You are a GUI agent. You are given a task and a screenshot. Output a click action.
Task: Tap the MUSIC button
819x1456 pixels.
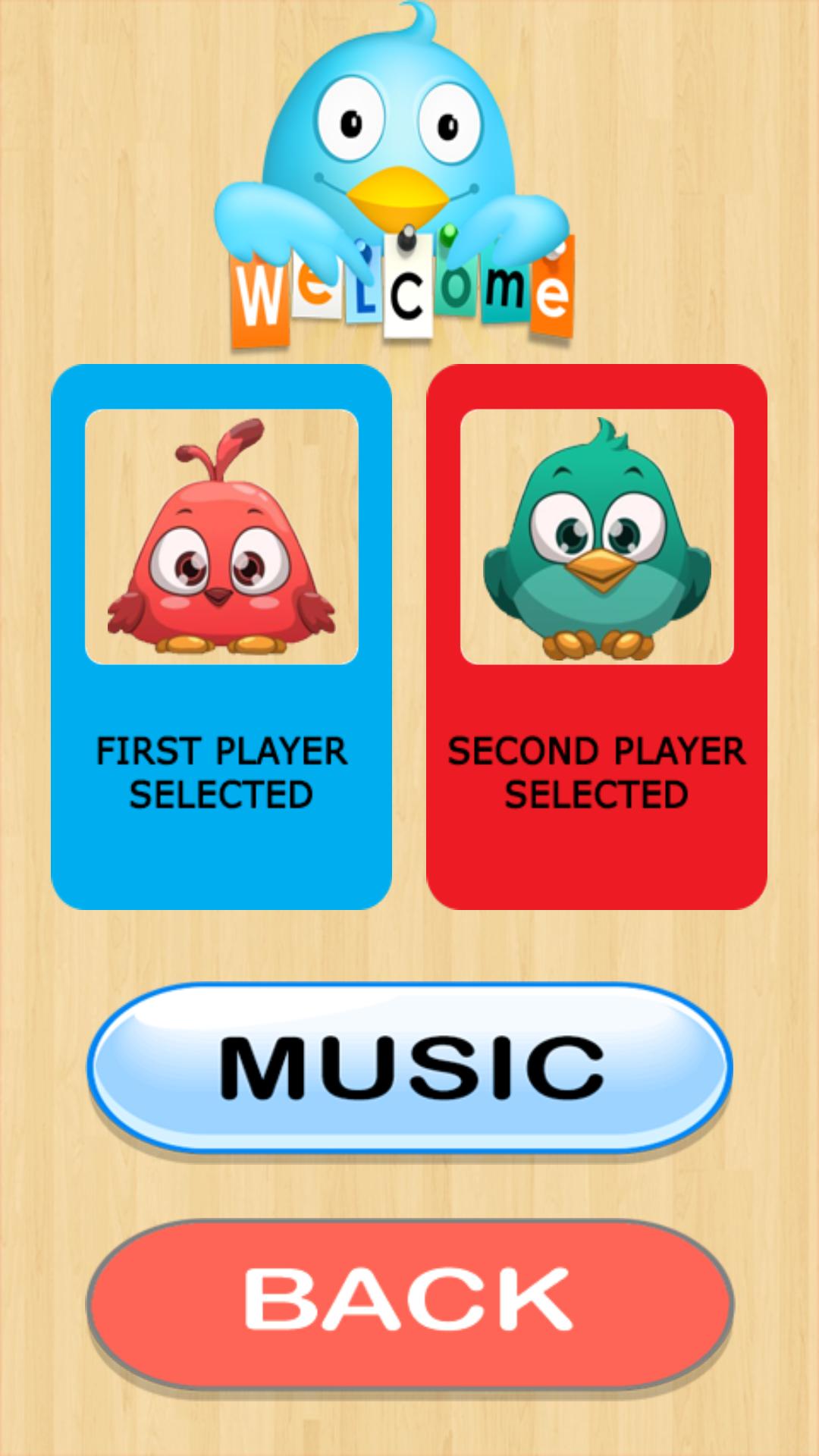click(x=409, y=1068)
